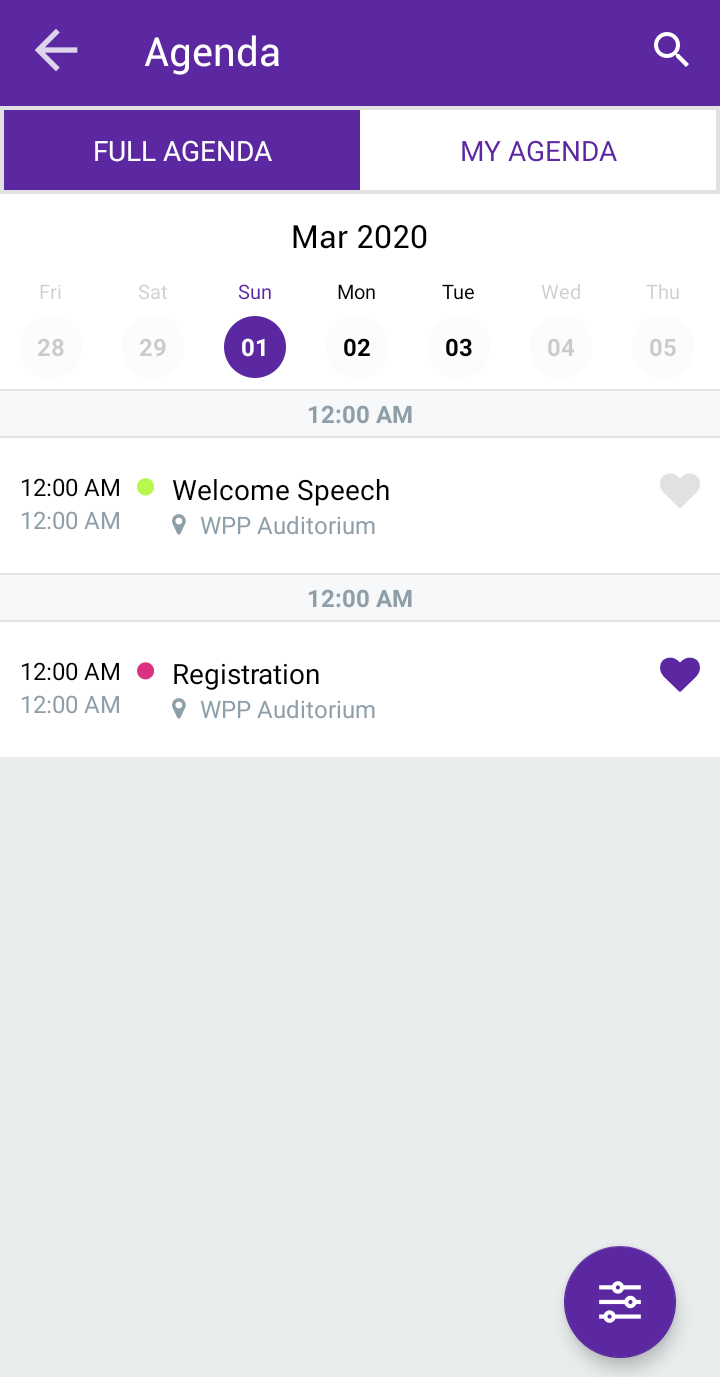Open the Registration session

click(x=360, y=690)
